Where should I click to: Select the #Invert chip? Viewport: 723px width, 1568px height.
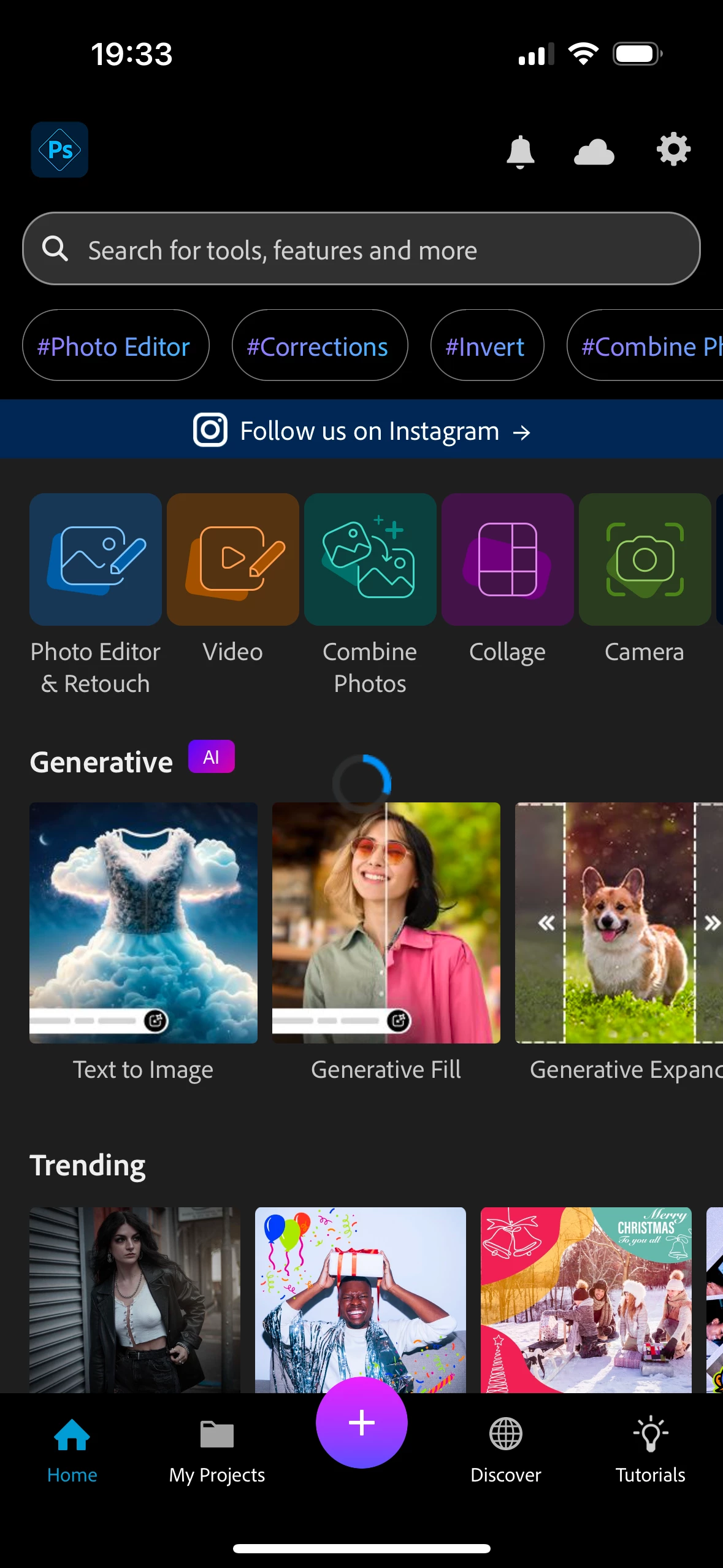(486, 346)
